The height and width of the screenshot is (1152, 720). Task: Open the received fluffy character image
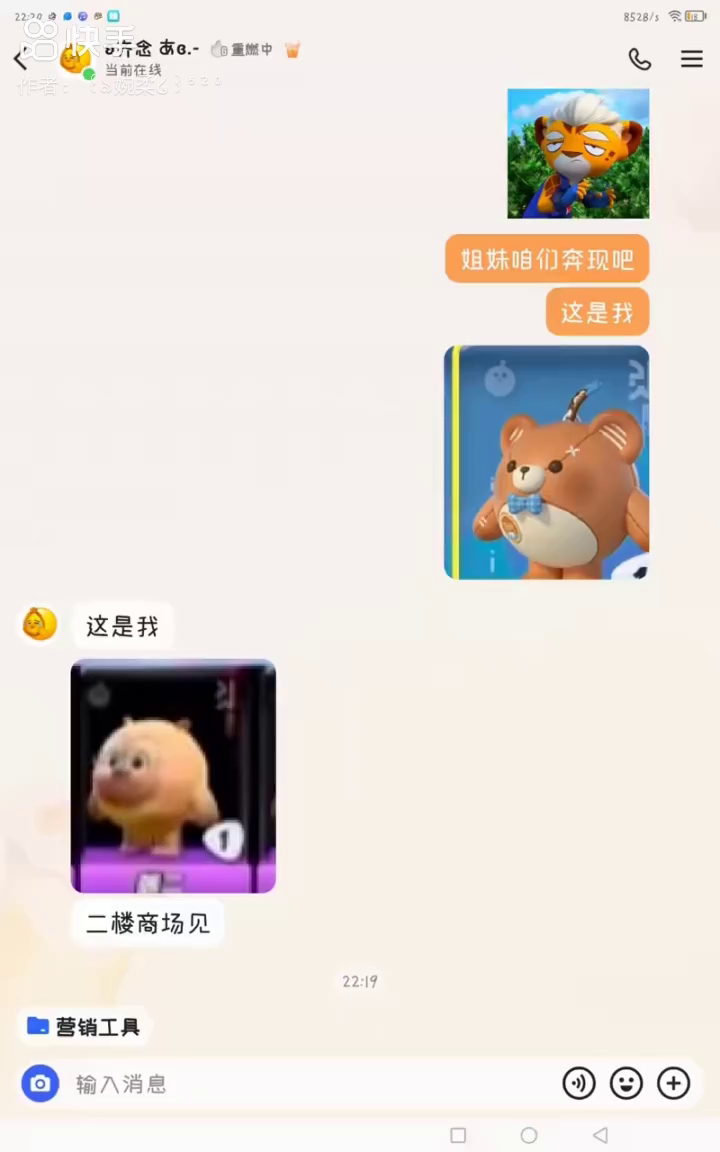coord(173,776)
